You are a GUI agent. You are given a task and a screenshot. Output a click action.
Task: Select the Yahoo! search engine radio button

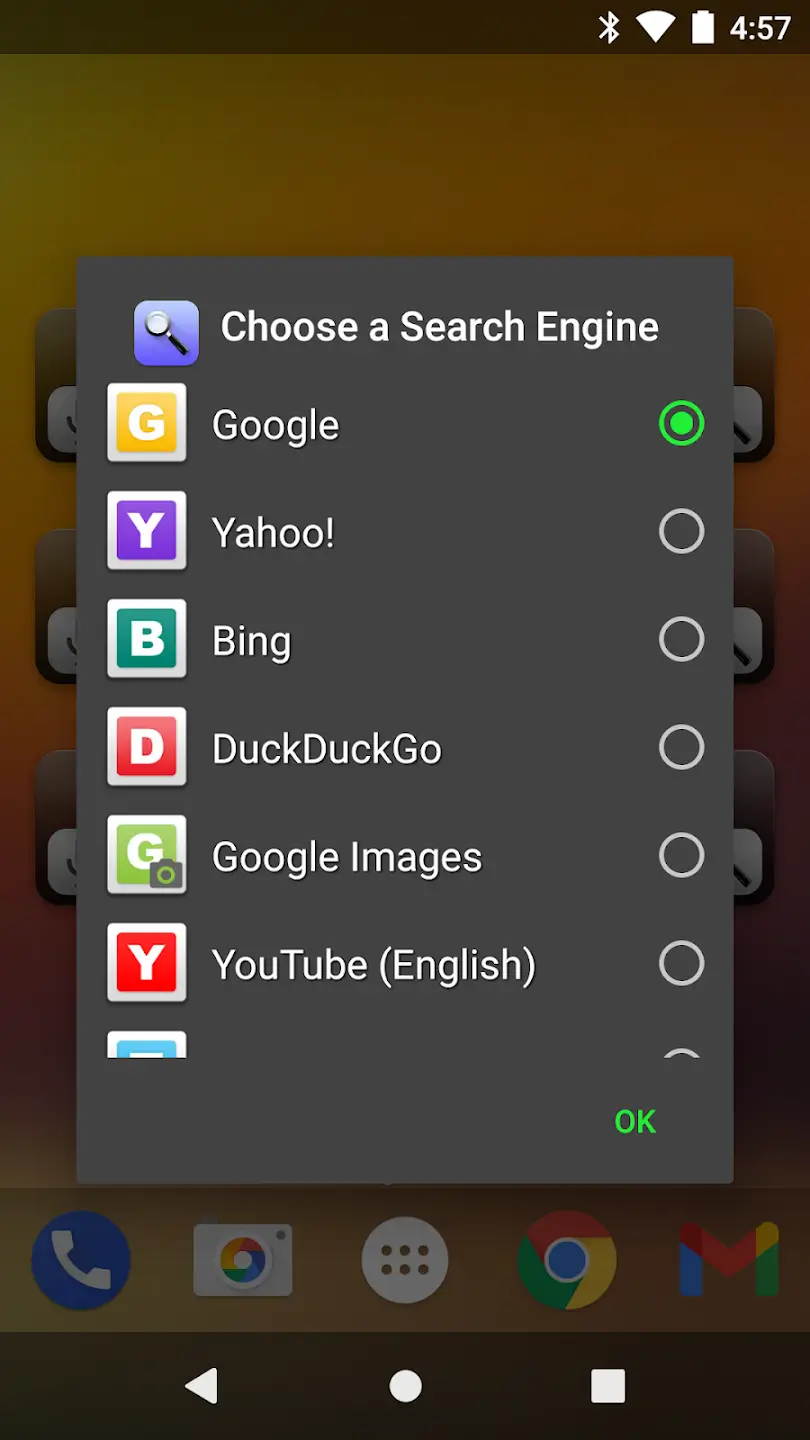tap(681, 531)
